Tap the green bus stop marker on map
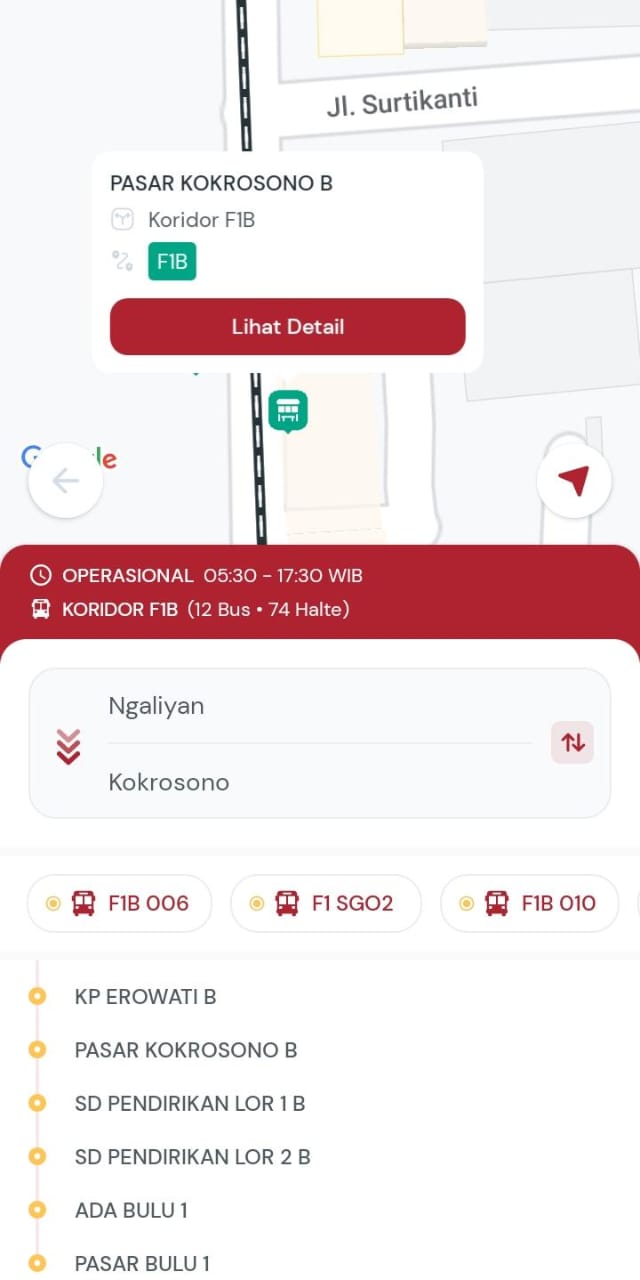640x1280 pixels. pos(288,411)
